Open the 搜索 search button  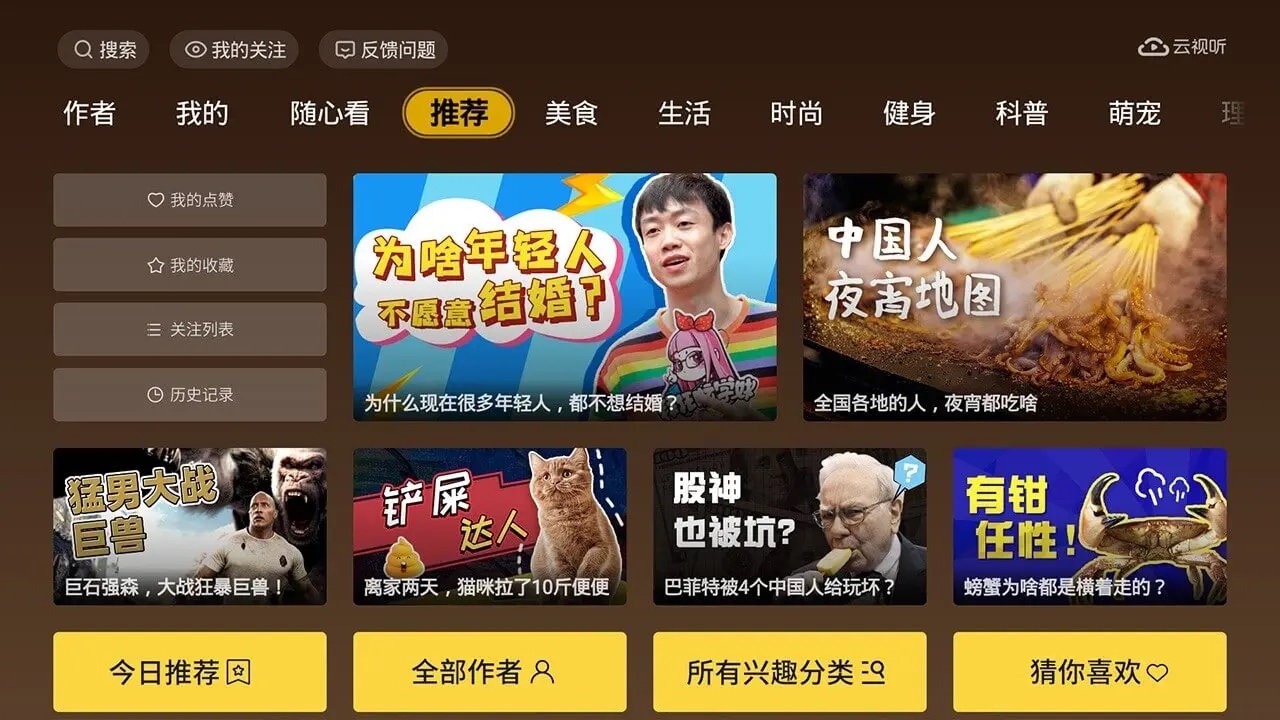104,50
